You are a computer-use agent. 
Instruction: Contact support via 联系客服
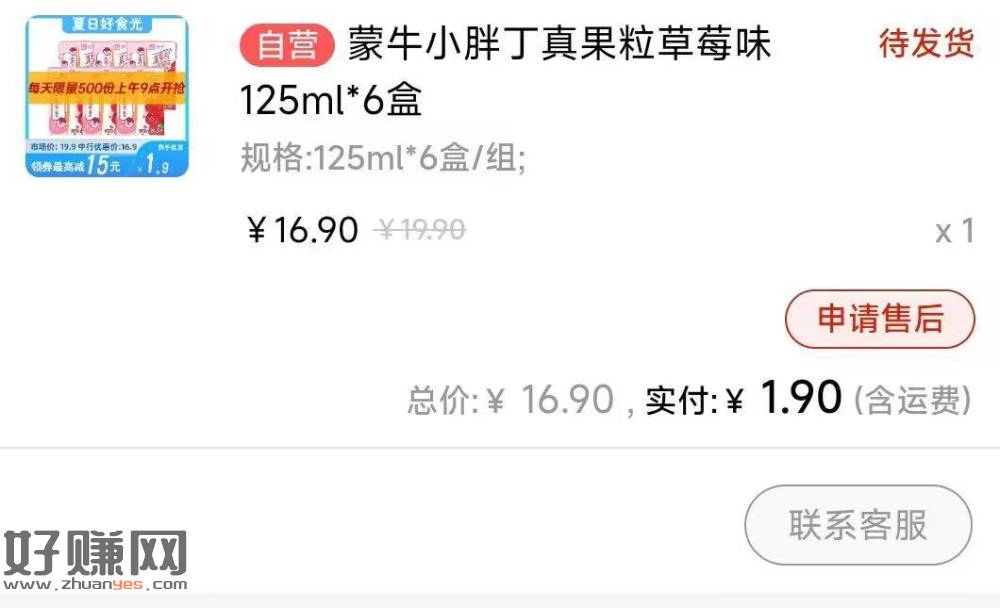pyautogui.click(x=858, y=525)
